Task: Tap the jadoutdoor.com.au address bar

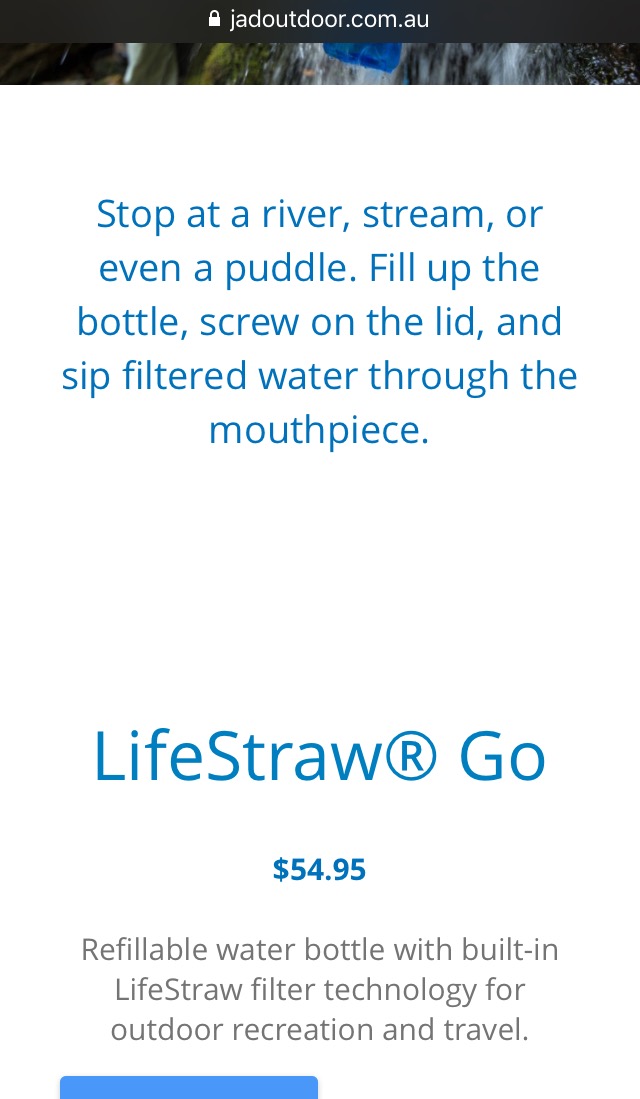Action: tap(320, 19)
